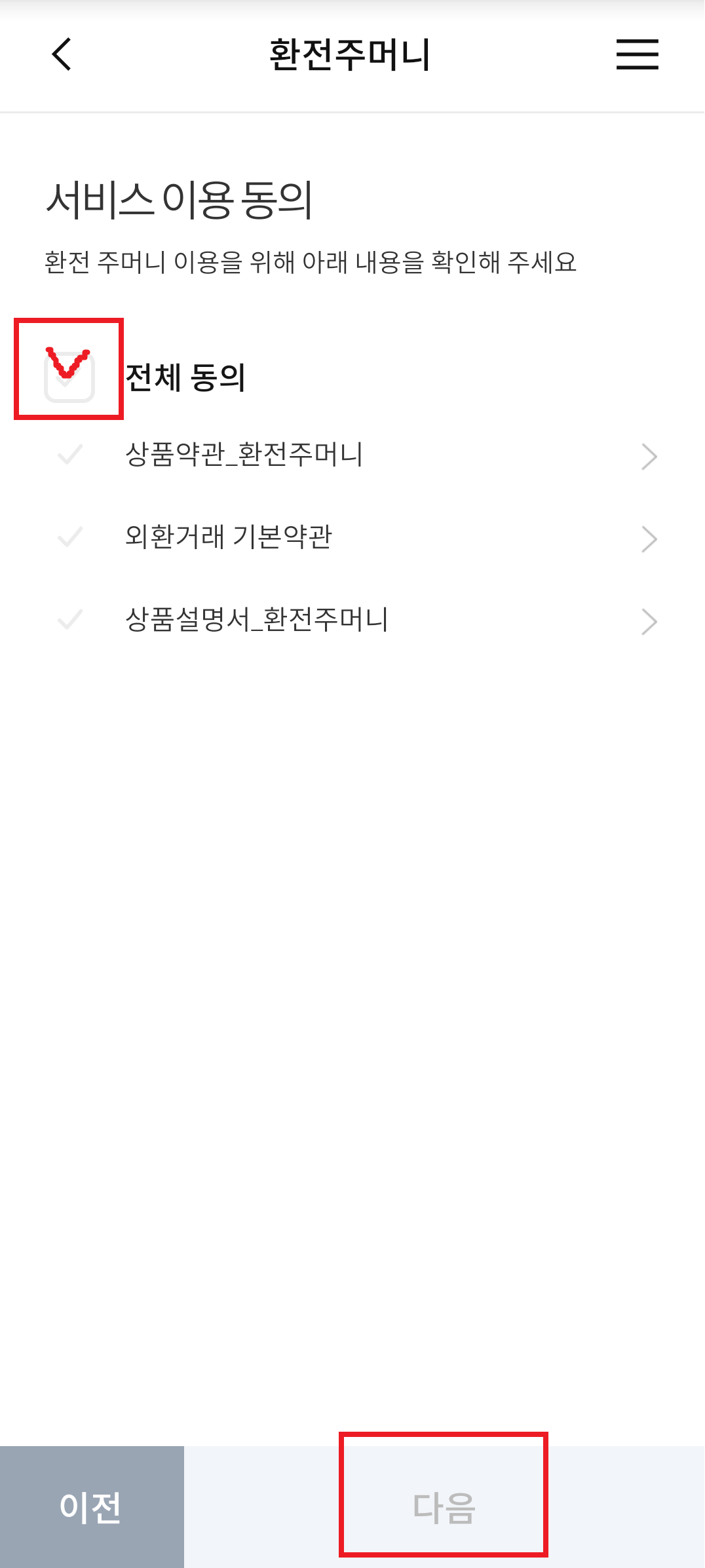Image resolution: width=705 pixels, height=1568 pixels.
Task: Tap the checkmark beside 상품설명서_환전주머니
Action: [x=69, y=621]
